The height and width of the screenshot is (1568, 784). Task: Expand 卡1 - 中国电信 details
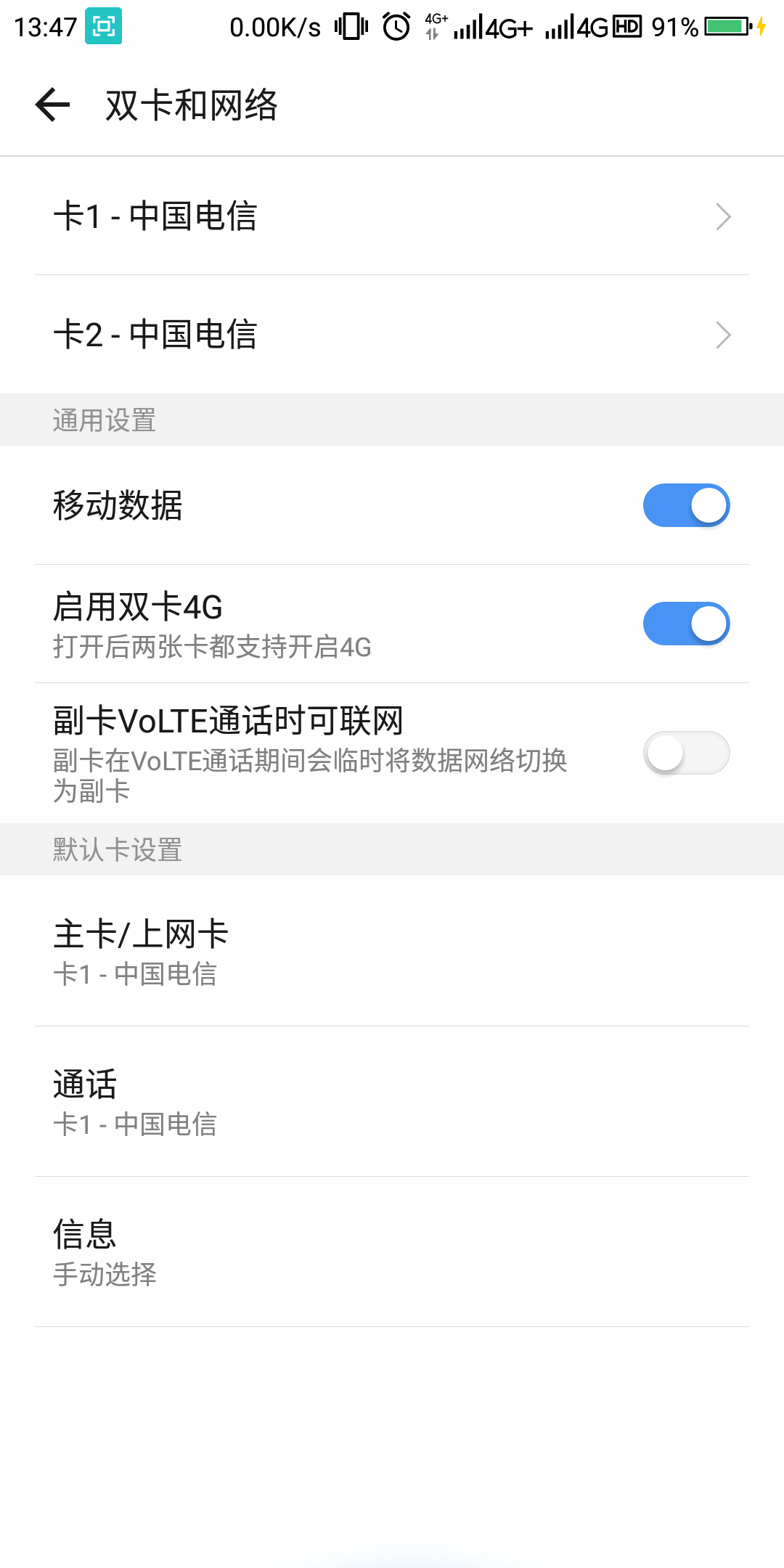(392, 216)
